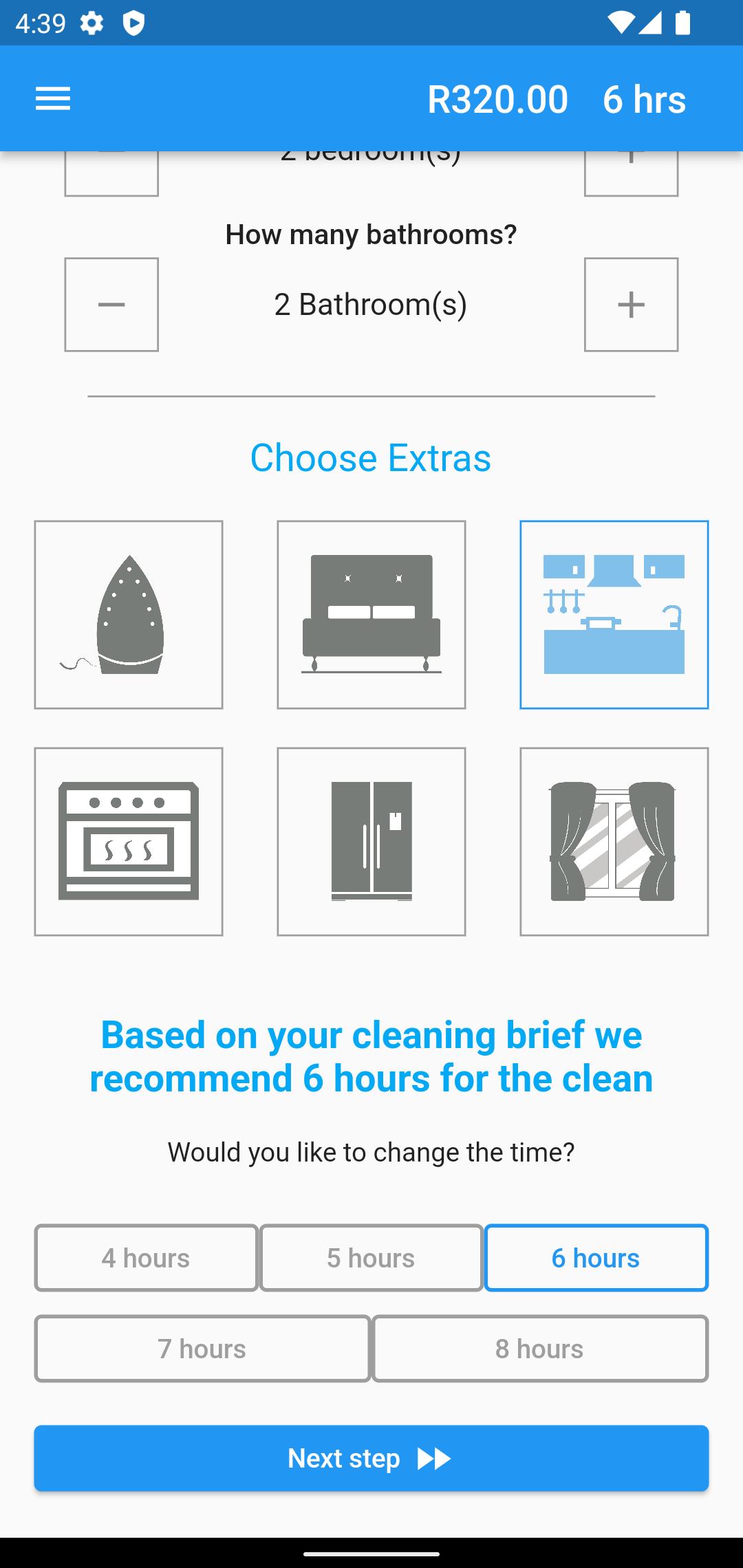Select the 6 hours option
743x1568 pixels.
(596, 1258)
